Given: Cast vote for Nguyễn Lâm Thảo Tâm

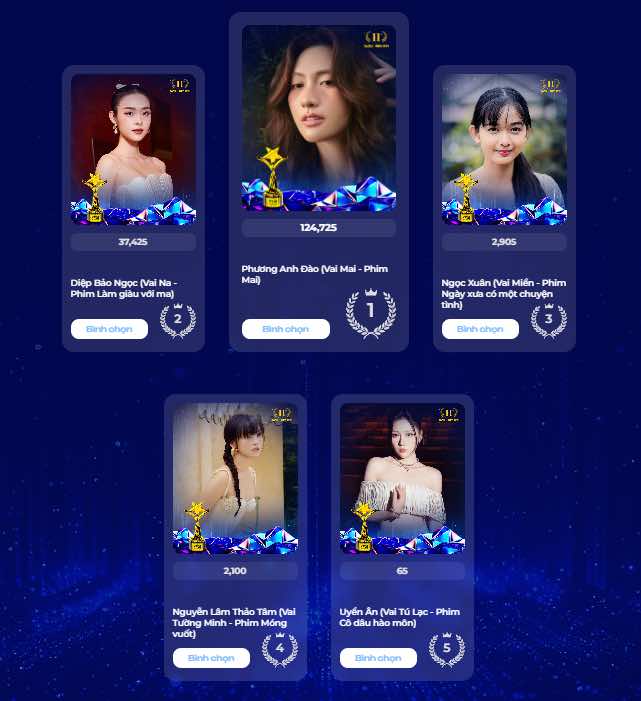Looking at the screenshot, I should (x=211, y=658).
